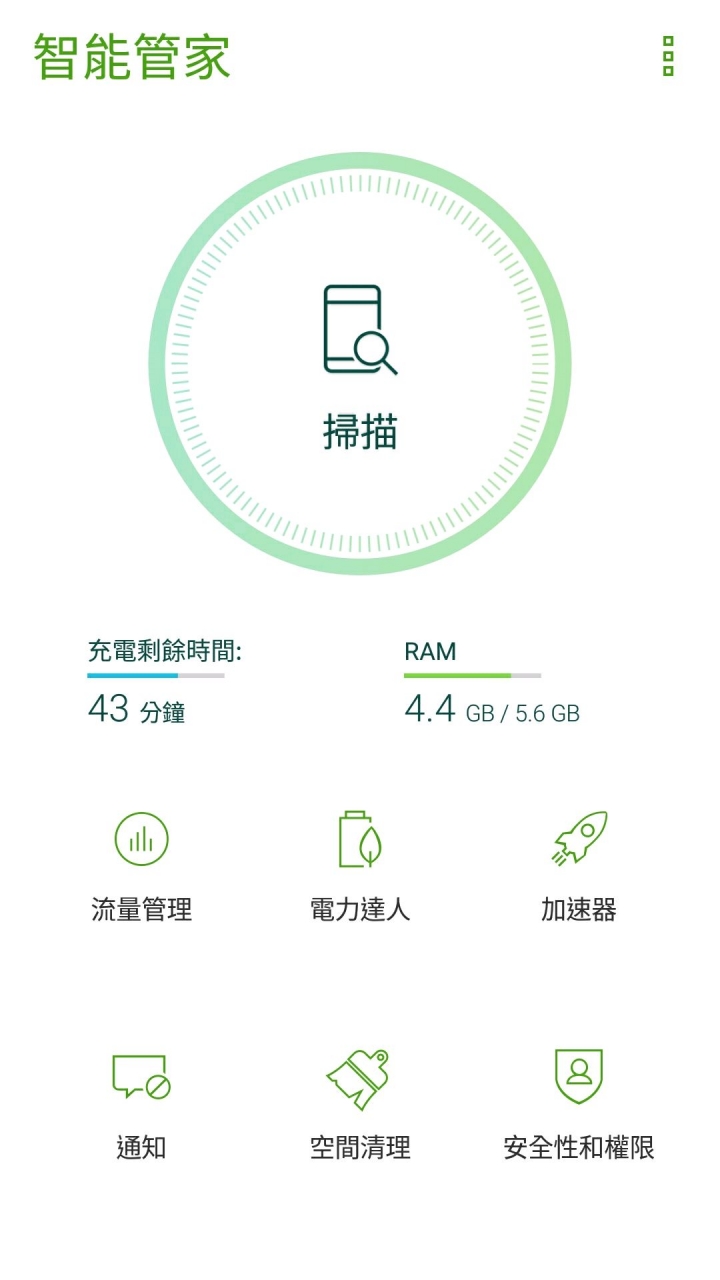Open 流量管理 data usage
This screenshot has height=1280, width=720.
[x=141, y=866]
